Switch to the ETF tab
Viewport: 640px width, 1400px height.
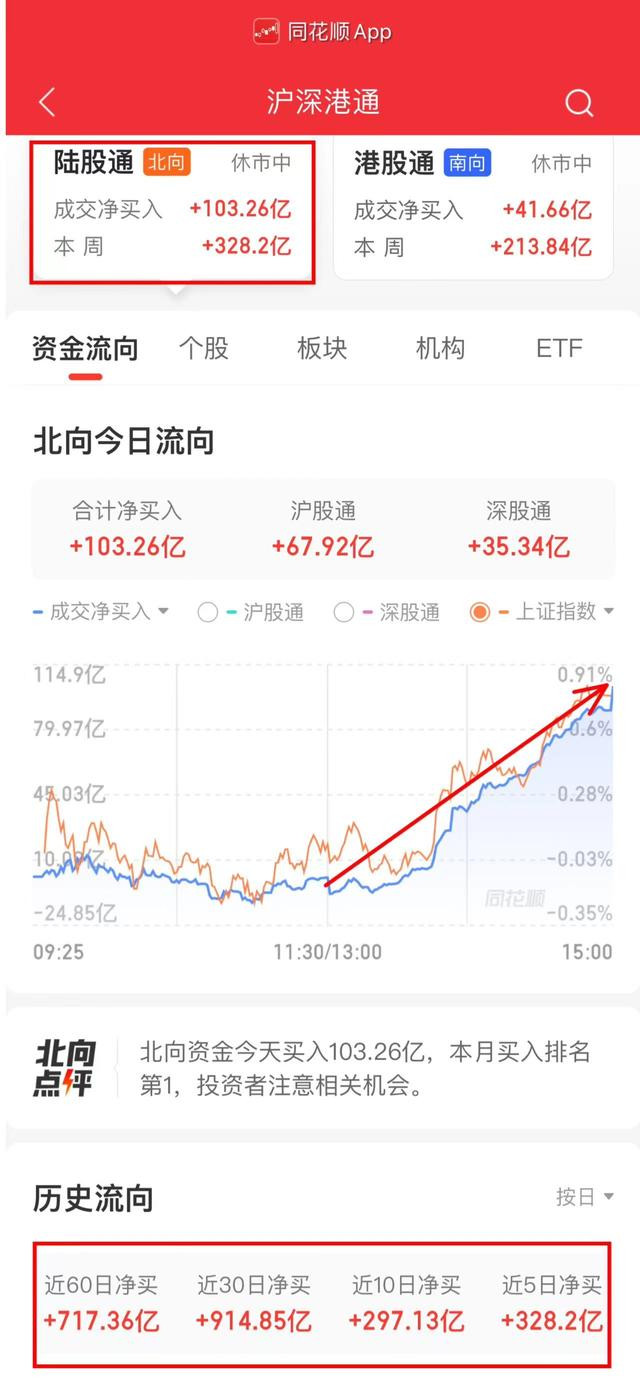[x=559, y=348]
